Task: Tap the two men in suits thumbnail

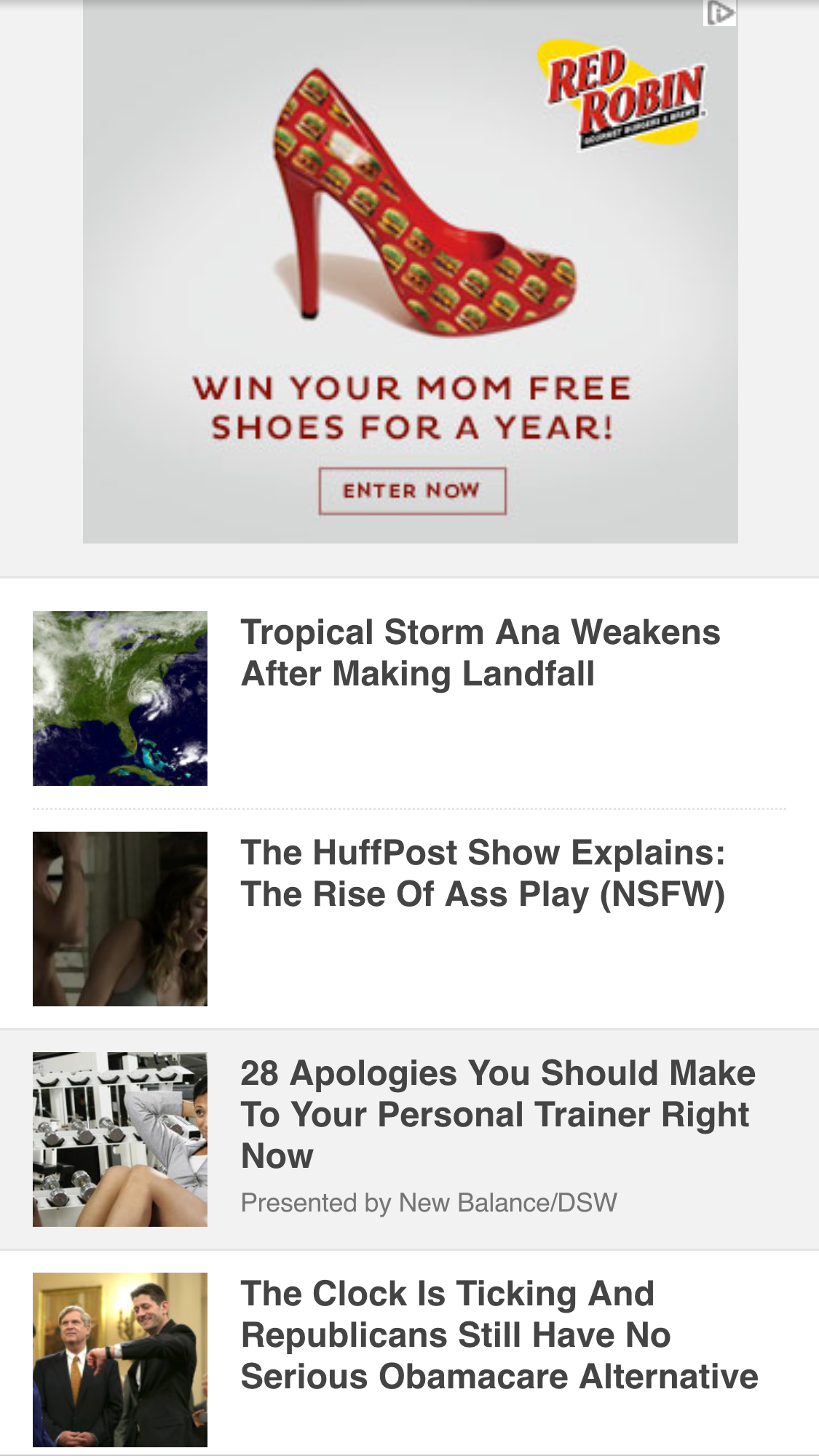Action: 120,1359
